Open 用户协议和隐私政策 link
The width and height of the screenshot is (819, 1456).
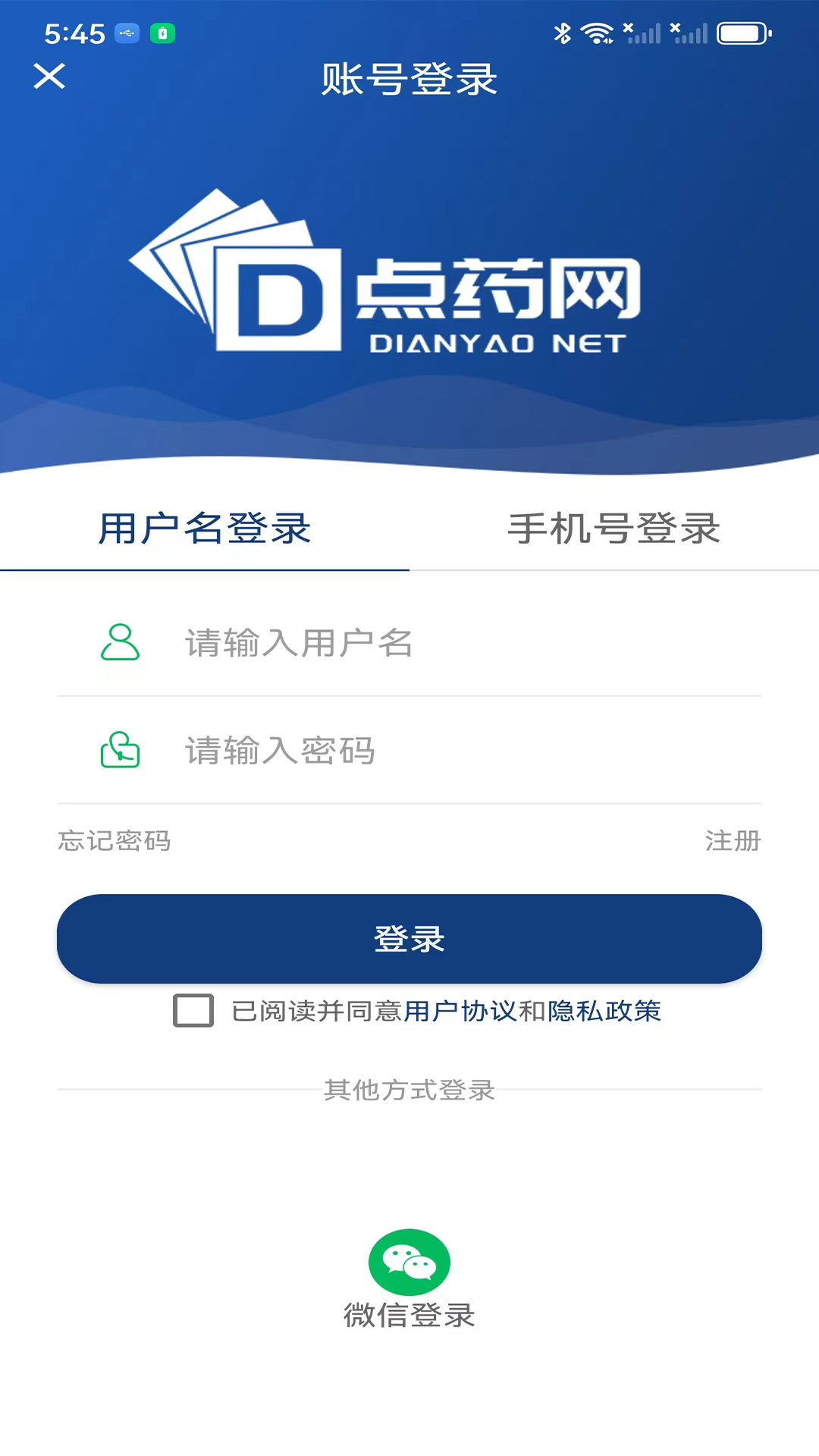point(532,1011)
